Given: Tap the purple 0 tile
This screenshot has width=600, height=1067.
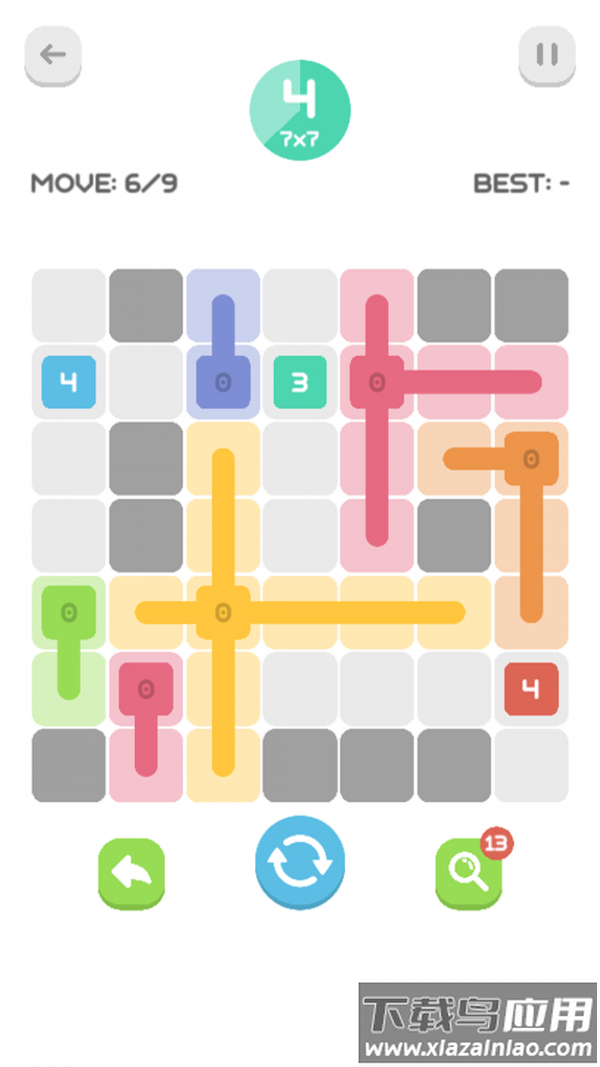Looking at the screenshot, I should tap(222, 381).
